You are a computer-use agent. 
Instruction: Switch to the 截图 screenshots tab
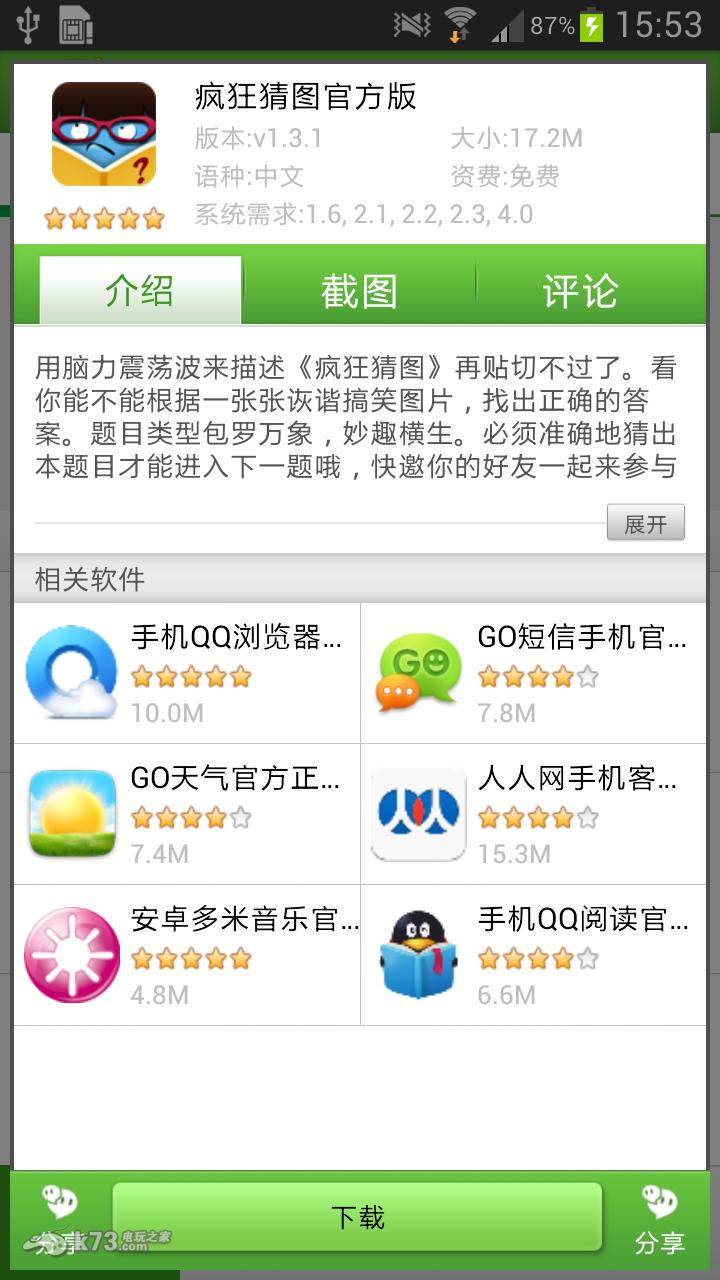pyautogui.click(x=360, y=290)
